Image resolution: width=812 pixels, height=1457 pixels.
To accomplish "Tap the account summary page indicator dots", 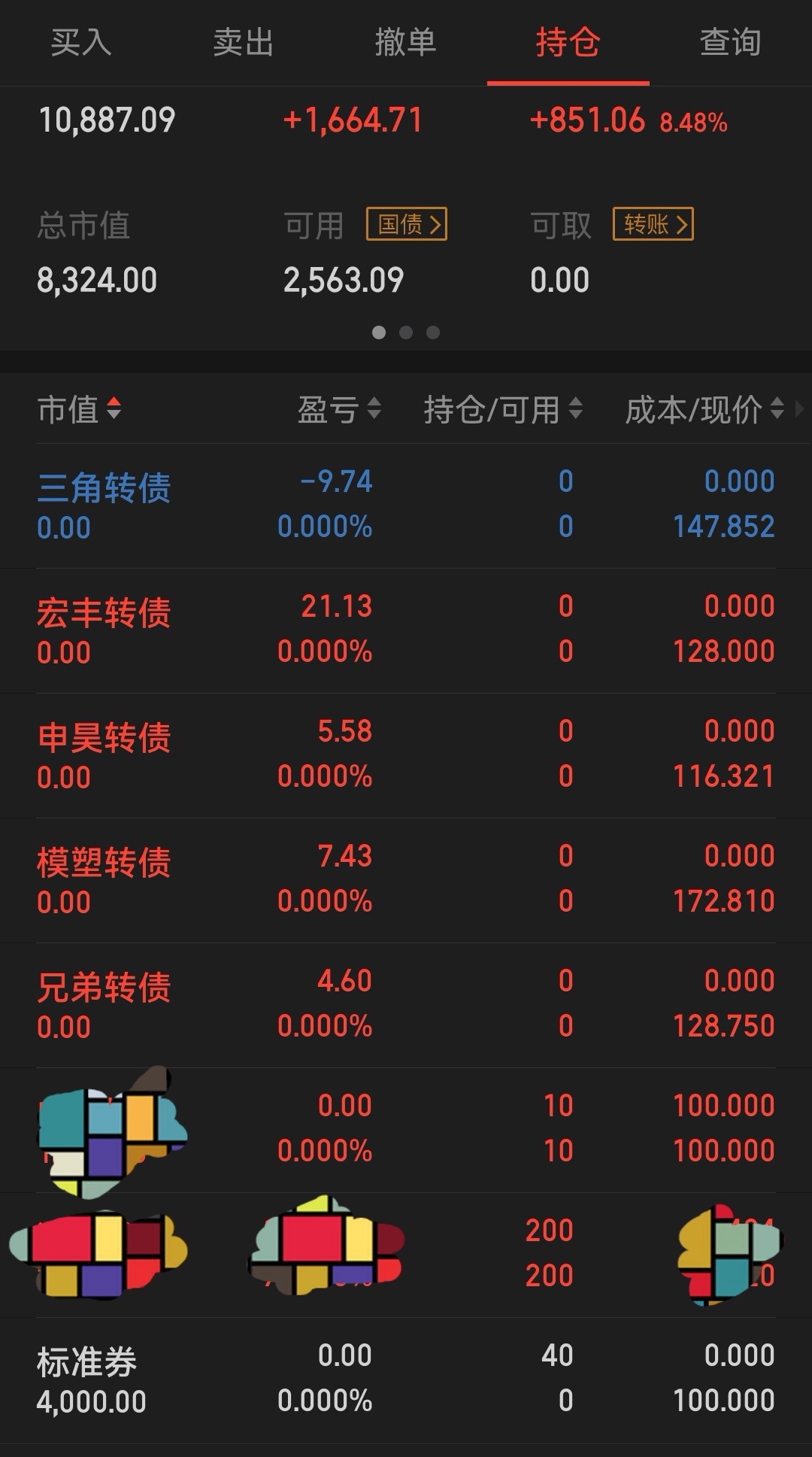I will 406,332.
